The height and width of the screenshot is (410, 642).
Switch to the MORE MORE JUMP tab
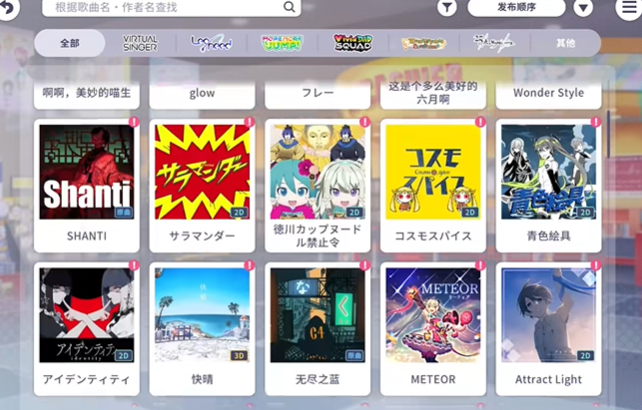point(282,43)
